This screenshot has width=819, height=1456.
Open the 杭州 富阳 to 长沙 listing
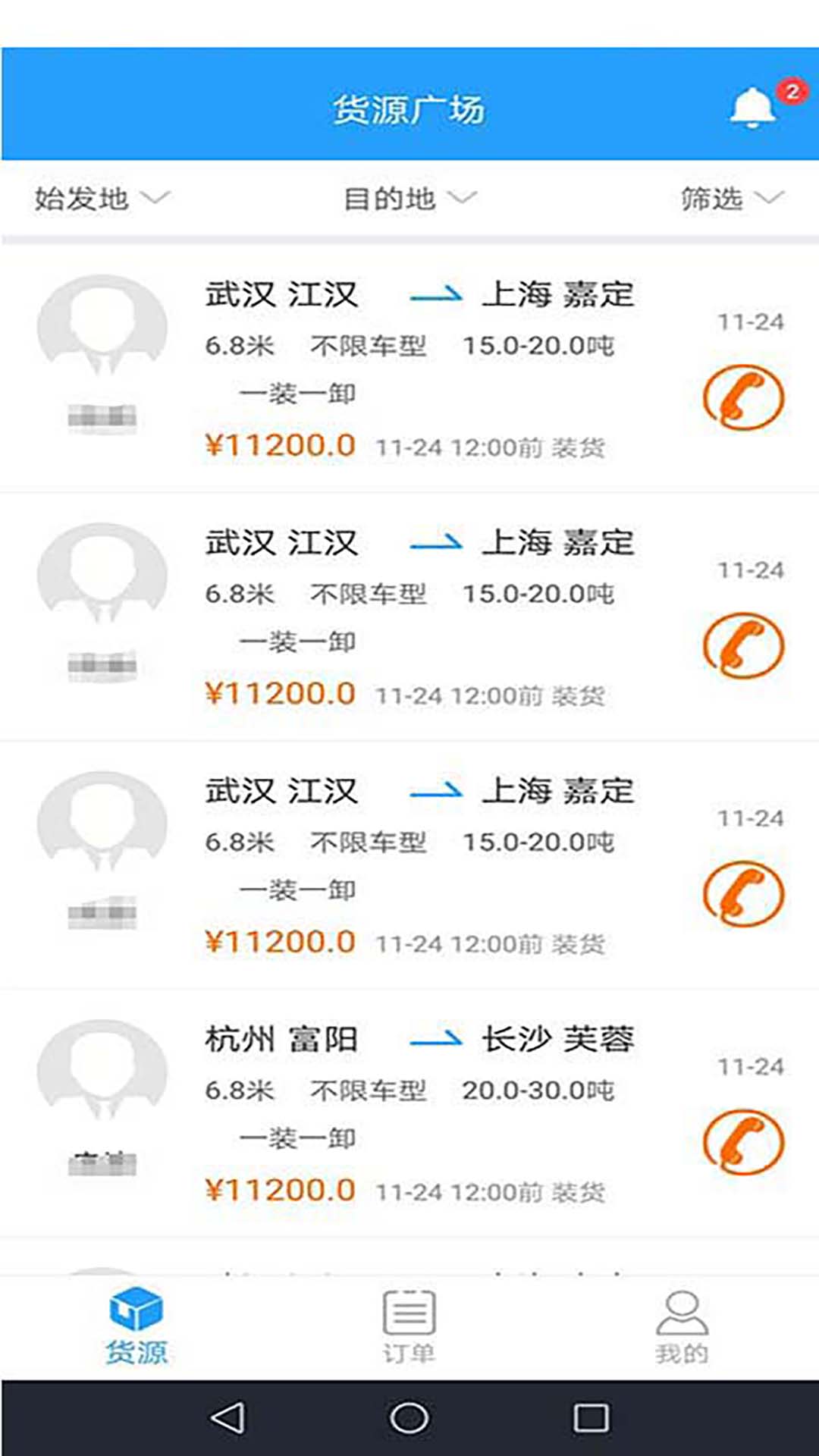[x=417, y=1100]
